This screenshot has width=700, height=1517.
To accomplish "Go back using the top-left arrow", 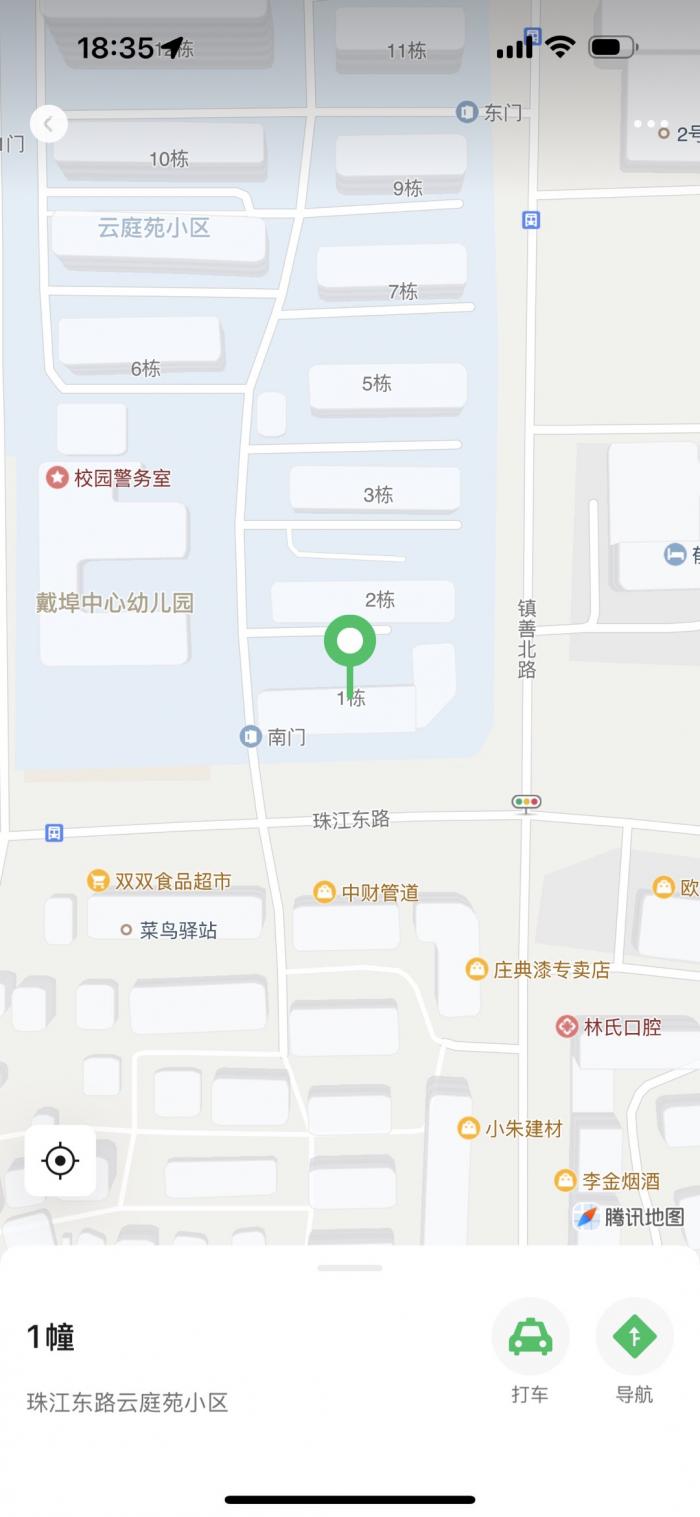I will click(48, 124).
